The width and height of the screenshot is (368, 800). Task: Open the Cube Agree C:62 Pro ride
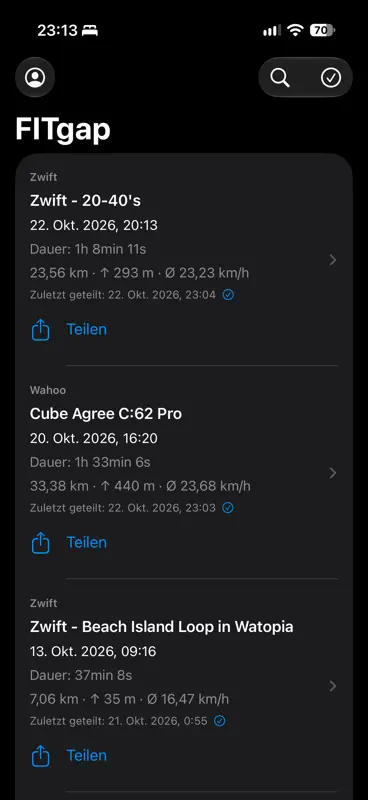pos(184,449)
